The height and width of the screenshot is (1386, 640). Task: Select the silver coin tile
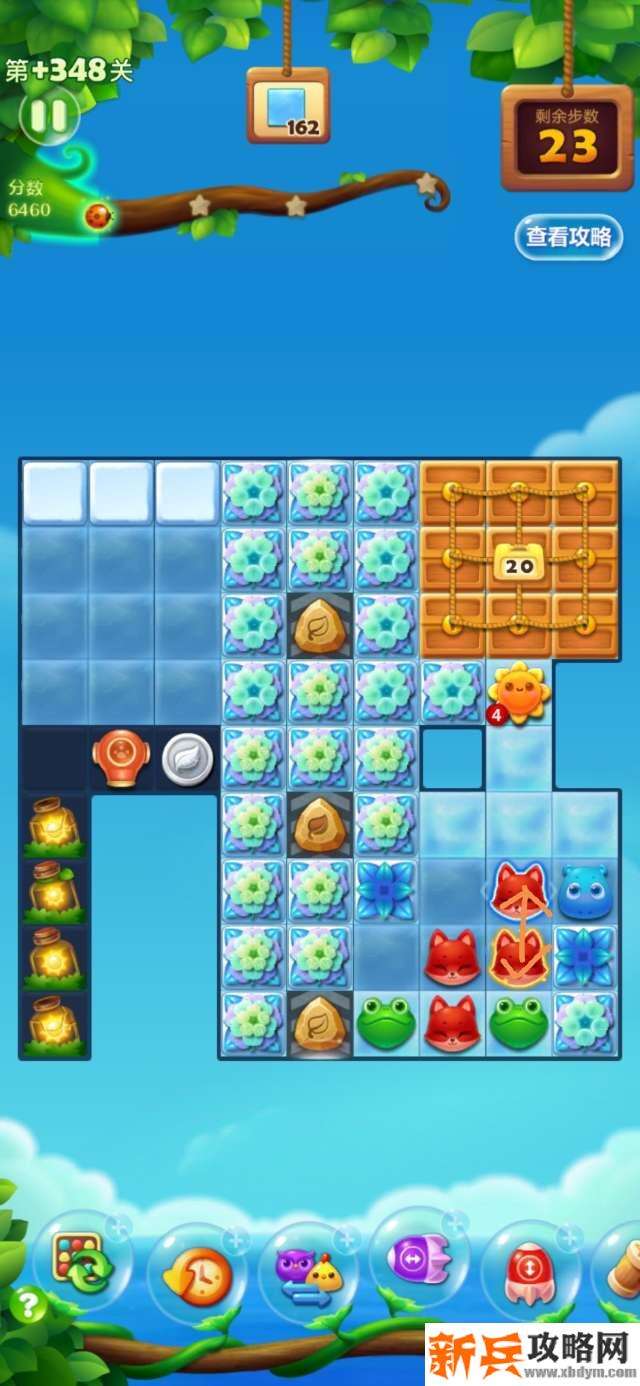click(187, 759)
